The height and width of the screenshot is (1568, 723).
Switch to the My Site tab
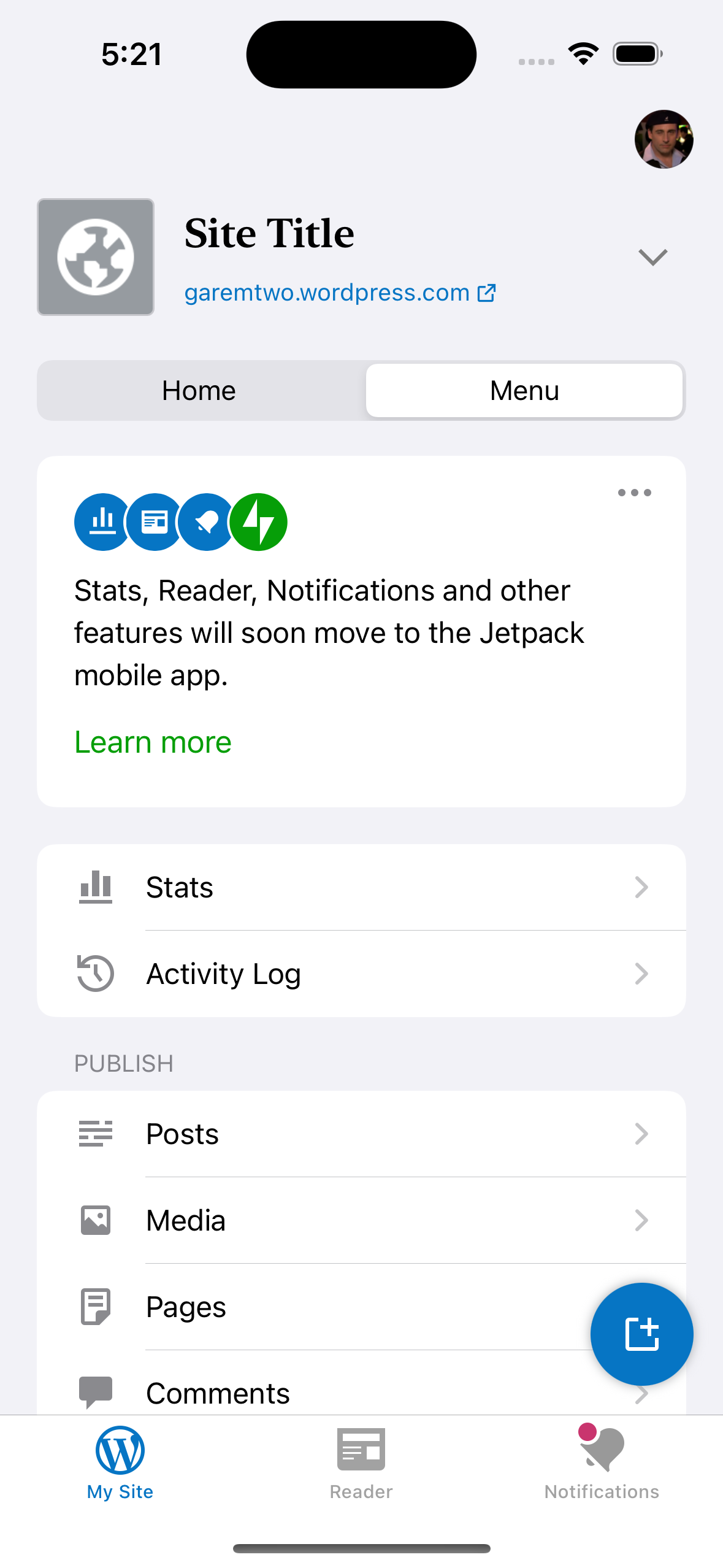pos(120,1462)
